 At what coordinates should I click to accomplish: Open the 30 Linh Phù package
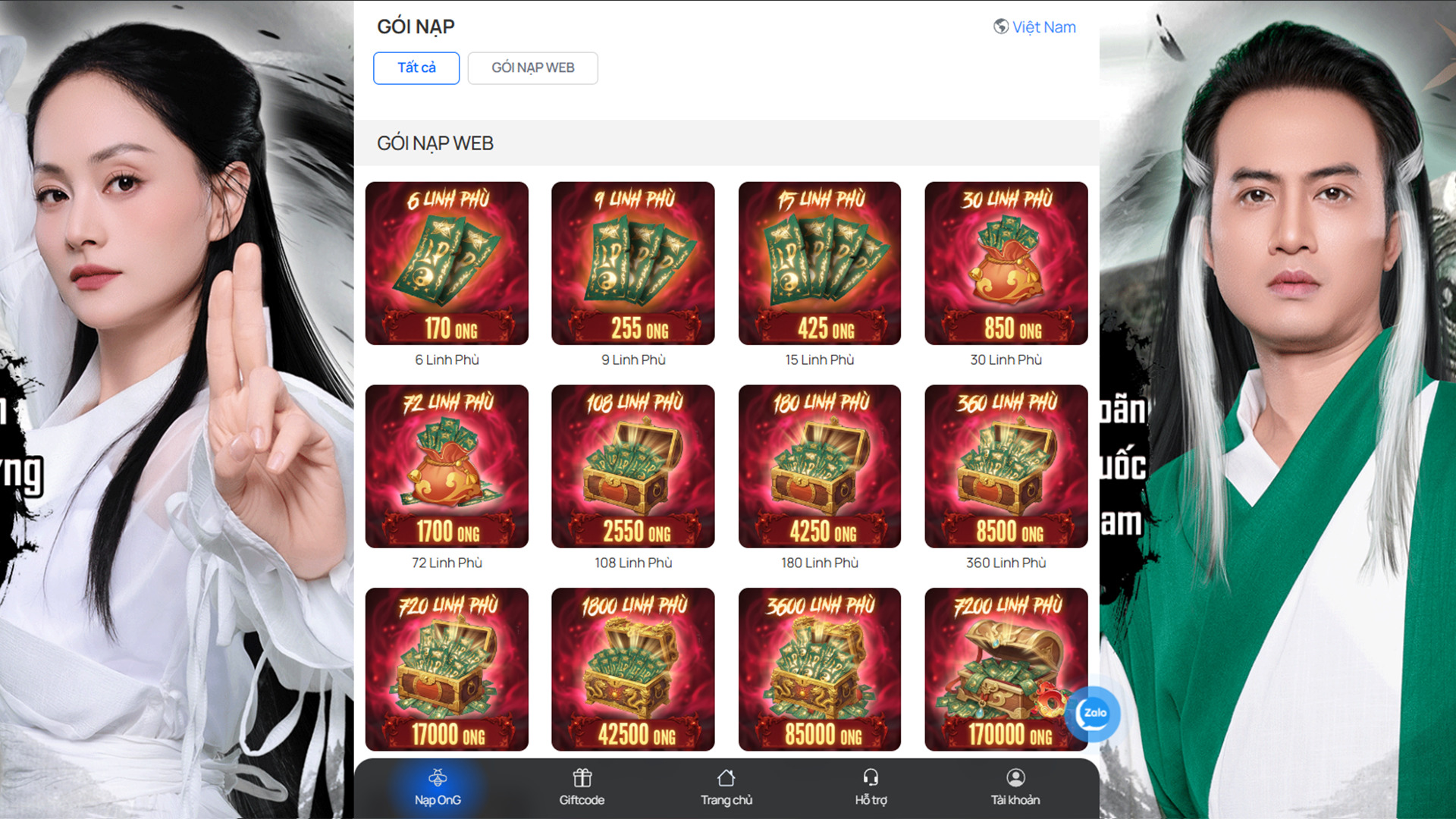(1006, 263)
